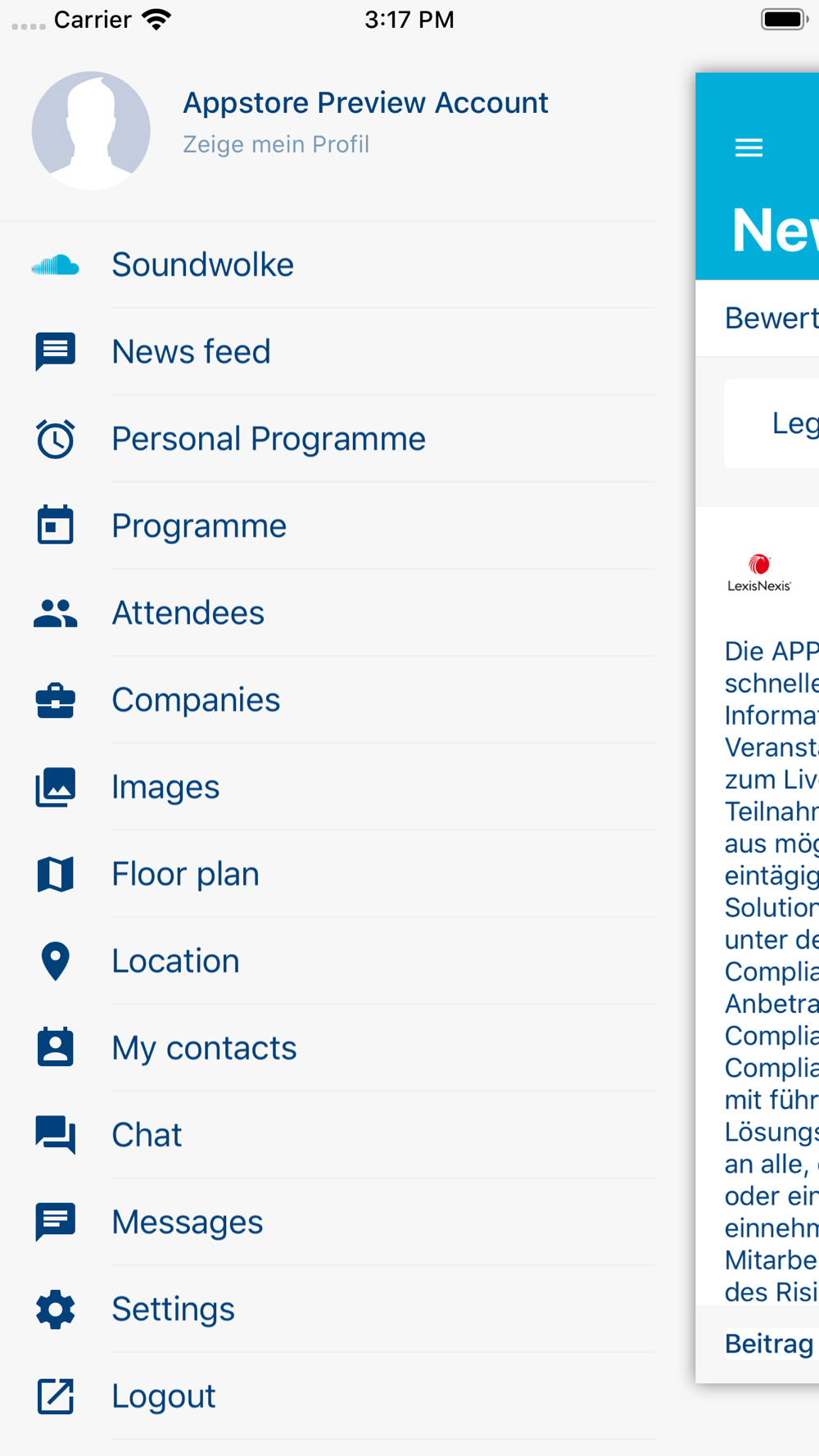Open Companies section
819x1456 pixels.
(x=328, y=699)
